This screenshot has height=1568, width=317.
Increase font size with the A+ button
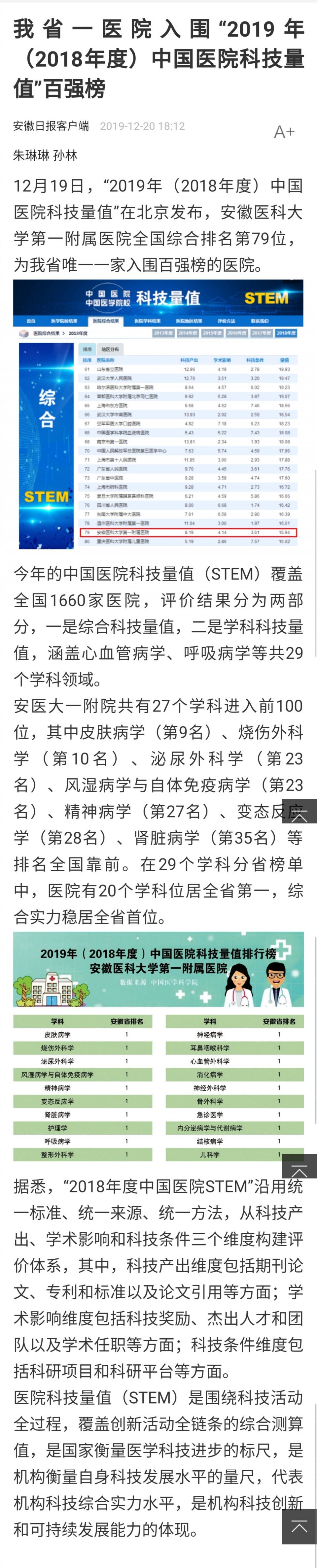pos(284,131)
